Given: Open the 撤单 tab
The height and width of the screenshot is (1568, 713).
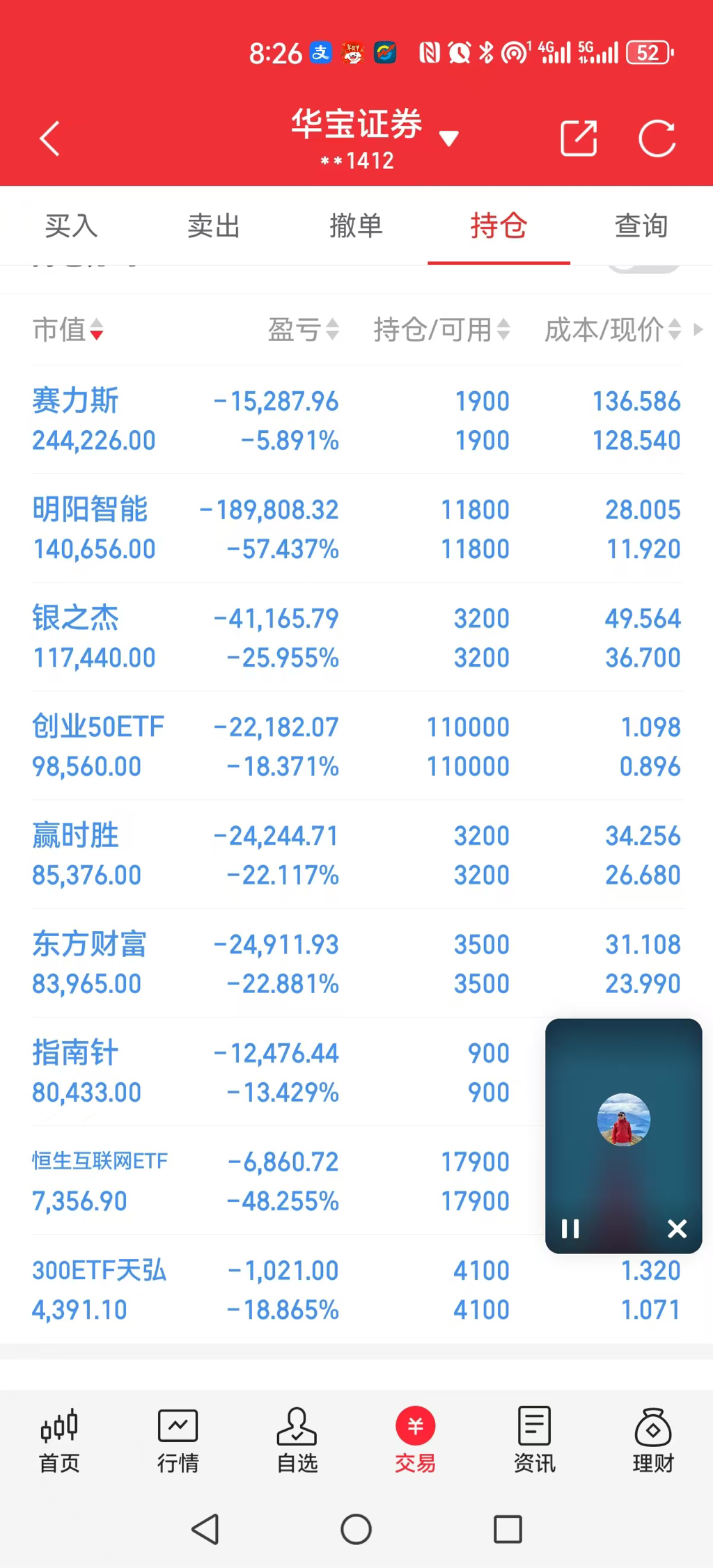Looking at the screenshot, I should [x=356, y=226].
